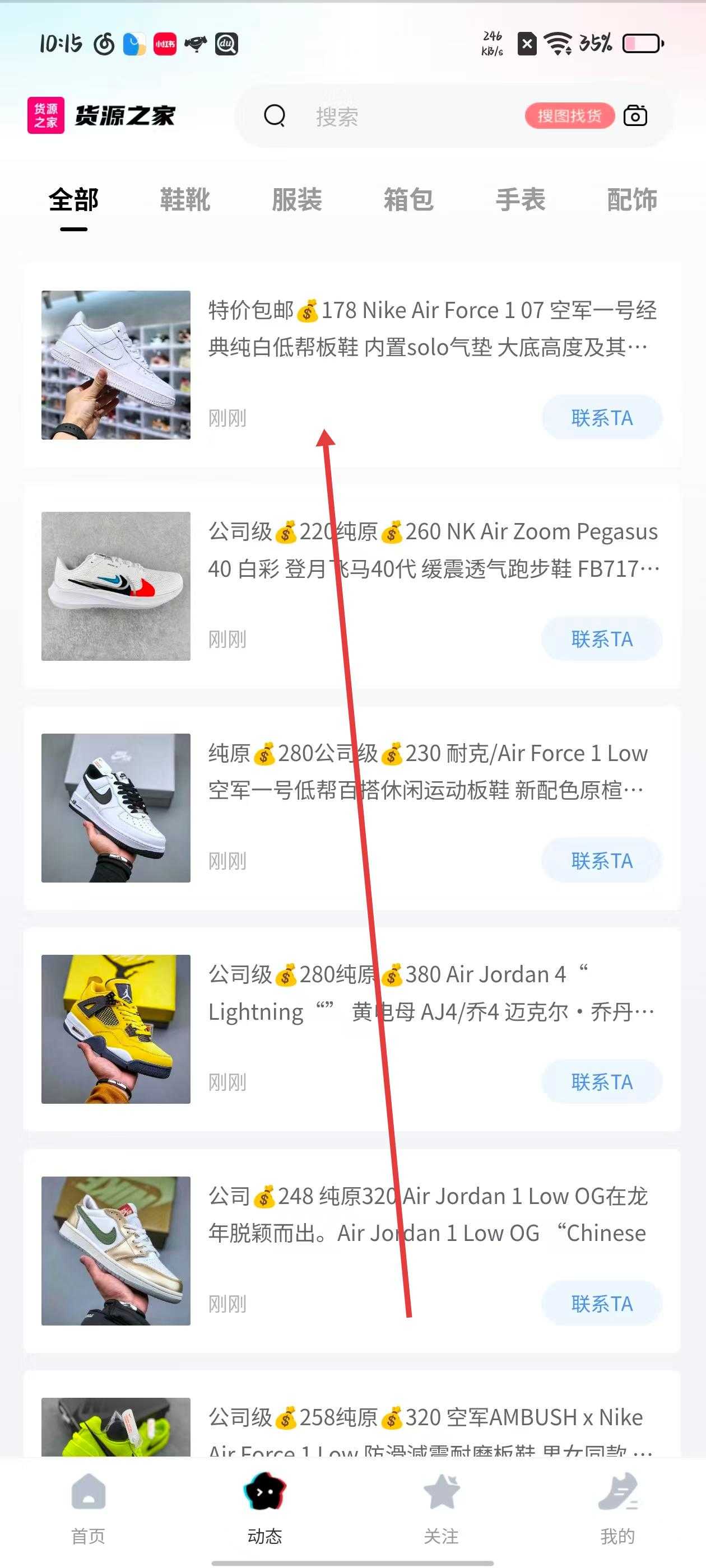Tap the 搜图找货 image search button
The height and width of the screenshot is (1568, 706).
point(569,116)
